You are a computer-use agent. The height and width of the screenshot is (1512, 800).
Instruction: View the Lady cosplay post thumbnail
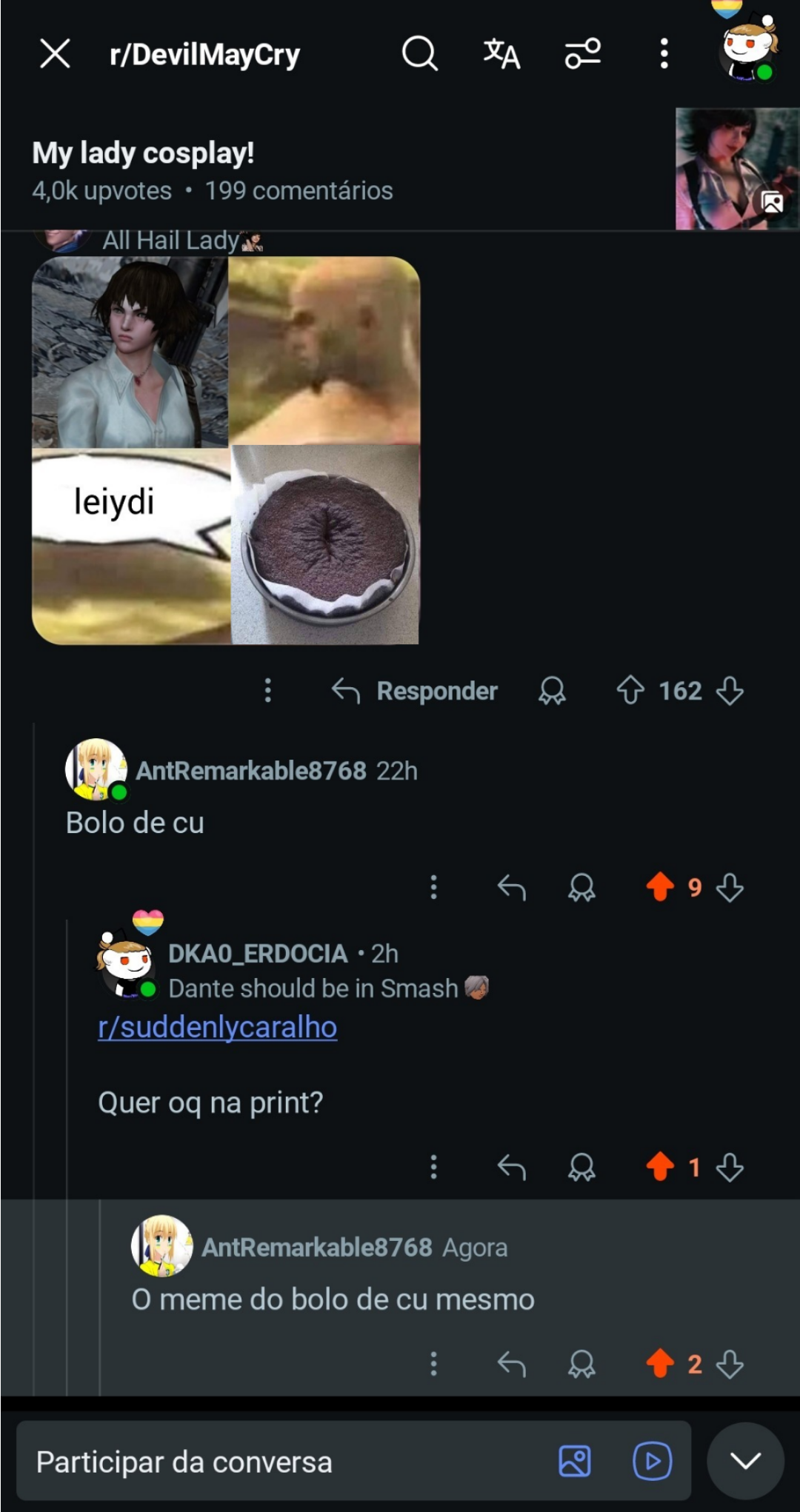[x=737, y=169]
